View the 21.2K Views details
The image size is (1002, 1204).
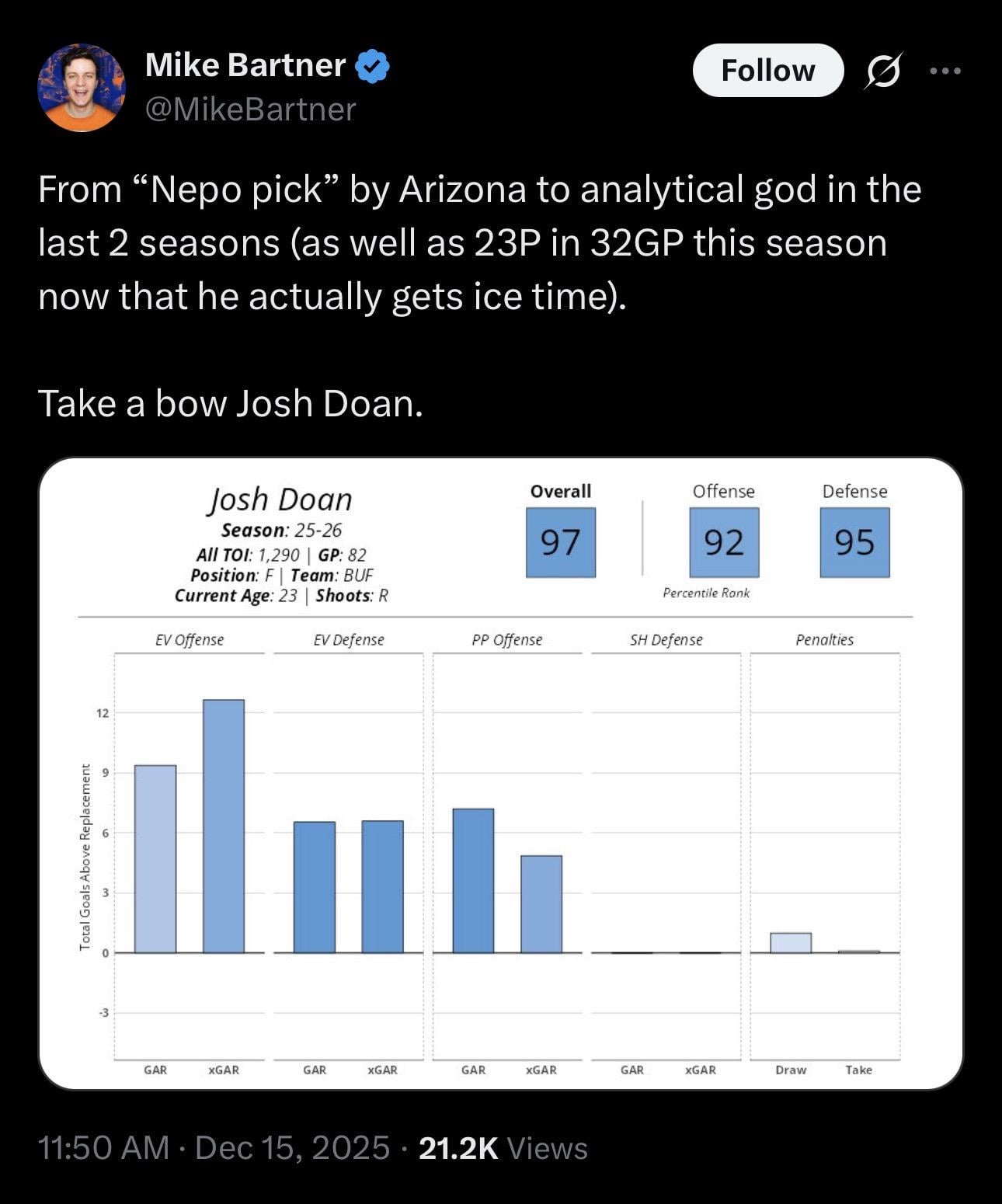(503, 1148)
